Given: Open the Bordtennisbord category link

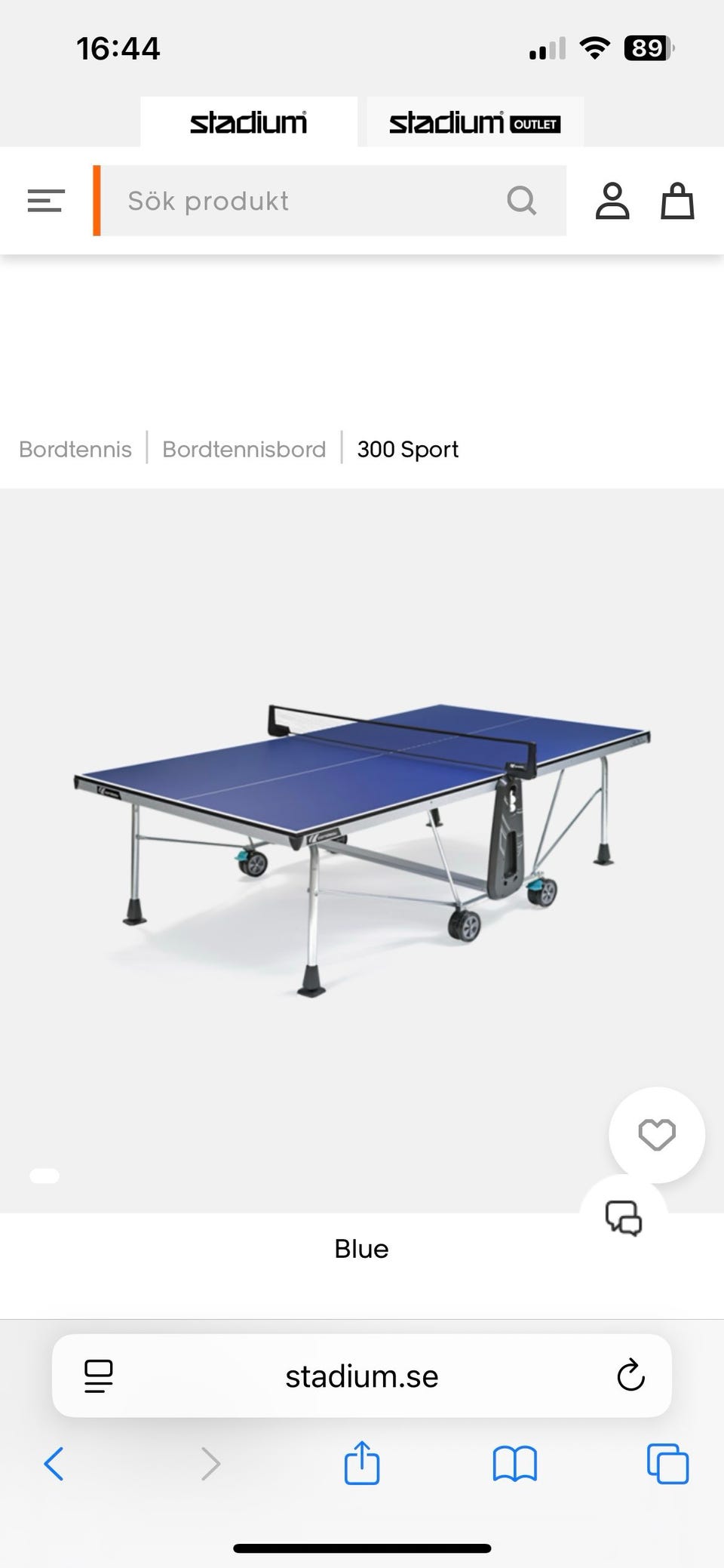Looking at the screenshot, I should 244,449.
